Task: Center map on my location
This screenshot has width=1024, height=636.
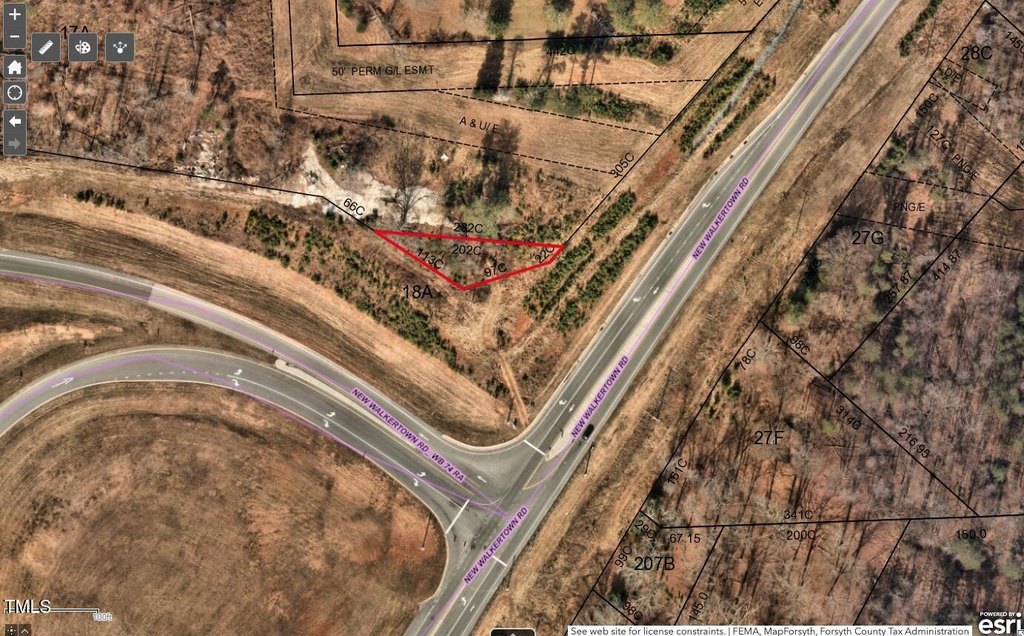Action: 15,93
